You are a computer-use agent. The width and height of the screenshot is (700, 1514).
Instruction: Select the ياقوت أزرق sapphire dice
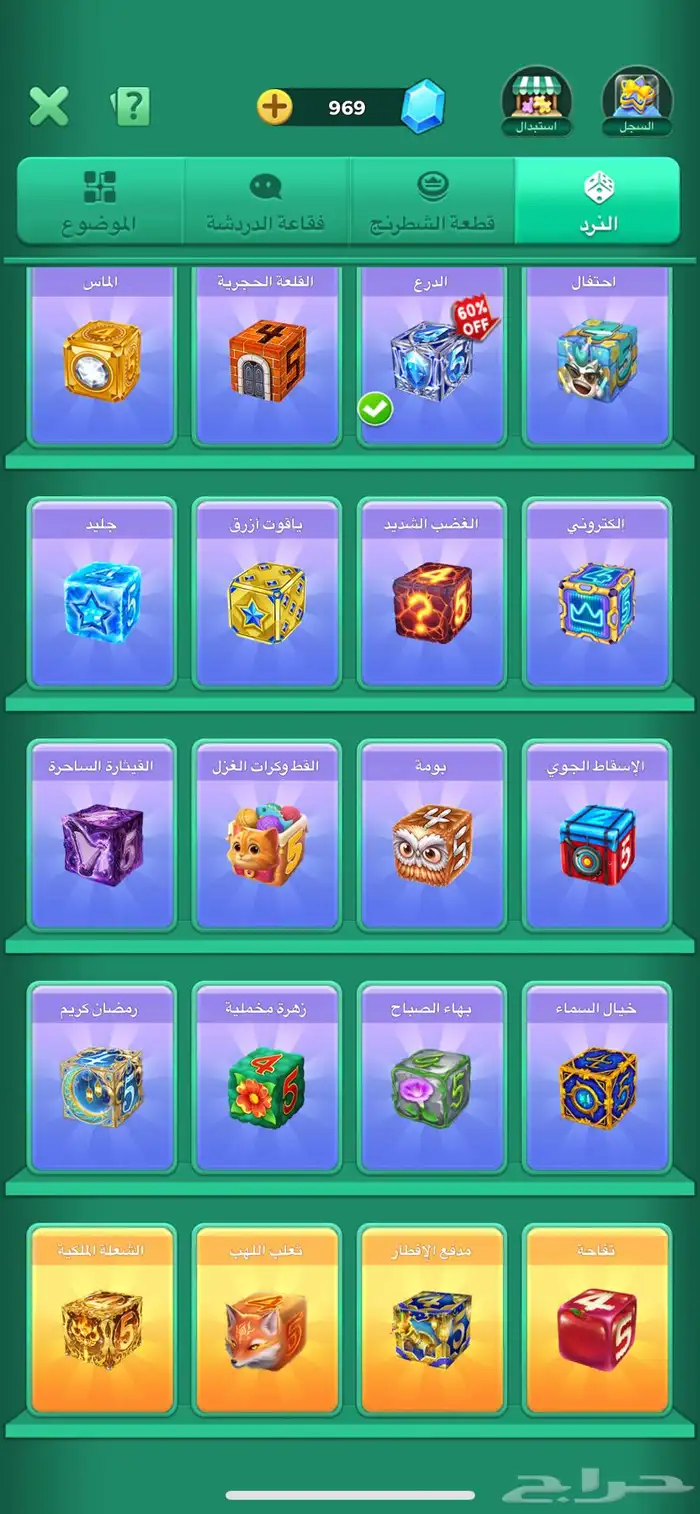coord(266,598)
